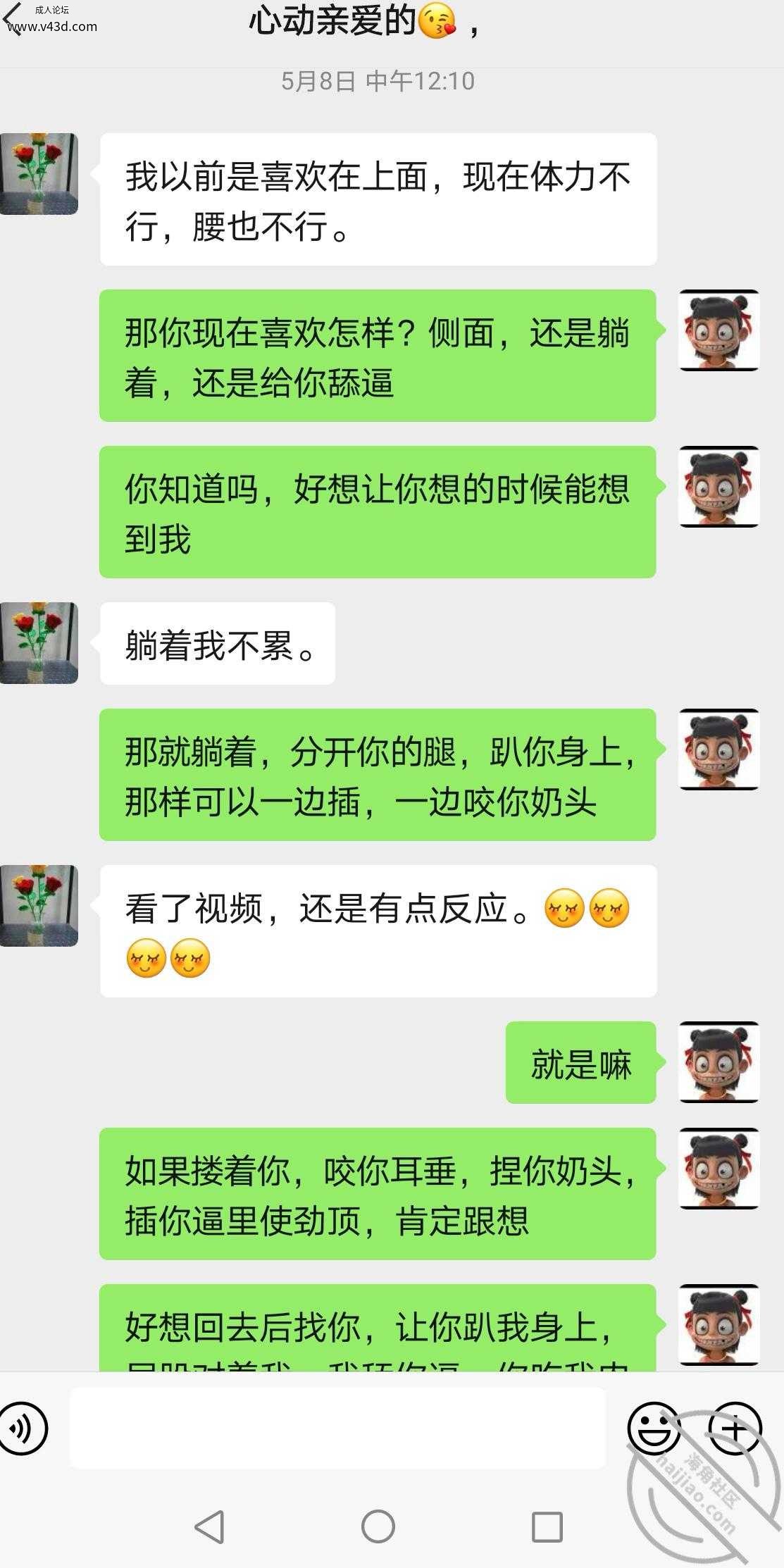The image size is (784, 1568).
Task: Open the plus attachment menu
Action: (x=735, y=1428)
